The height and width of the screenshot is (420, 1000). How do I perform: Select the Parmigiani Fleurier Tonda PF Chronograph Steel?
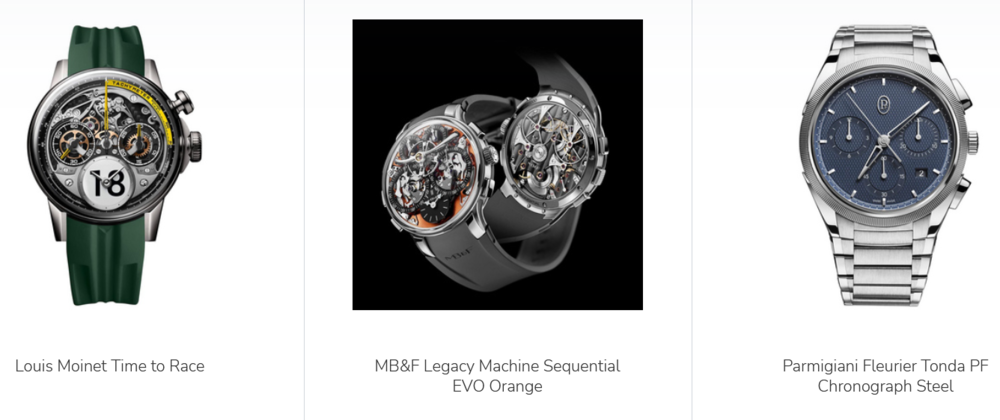885,375
